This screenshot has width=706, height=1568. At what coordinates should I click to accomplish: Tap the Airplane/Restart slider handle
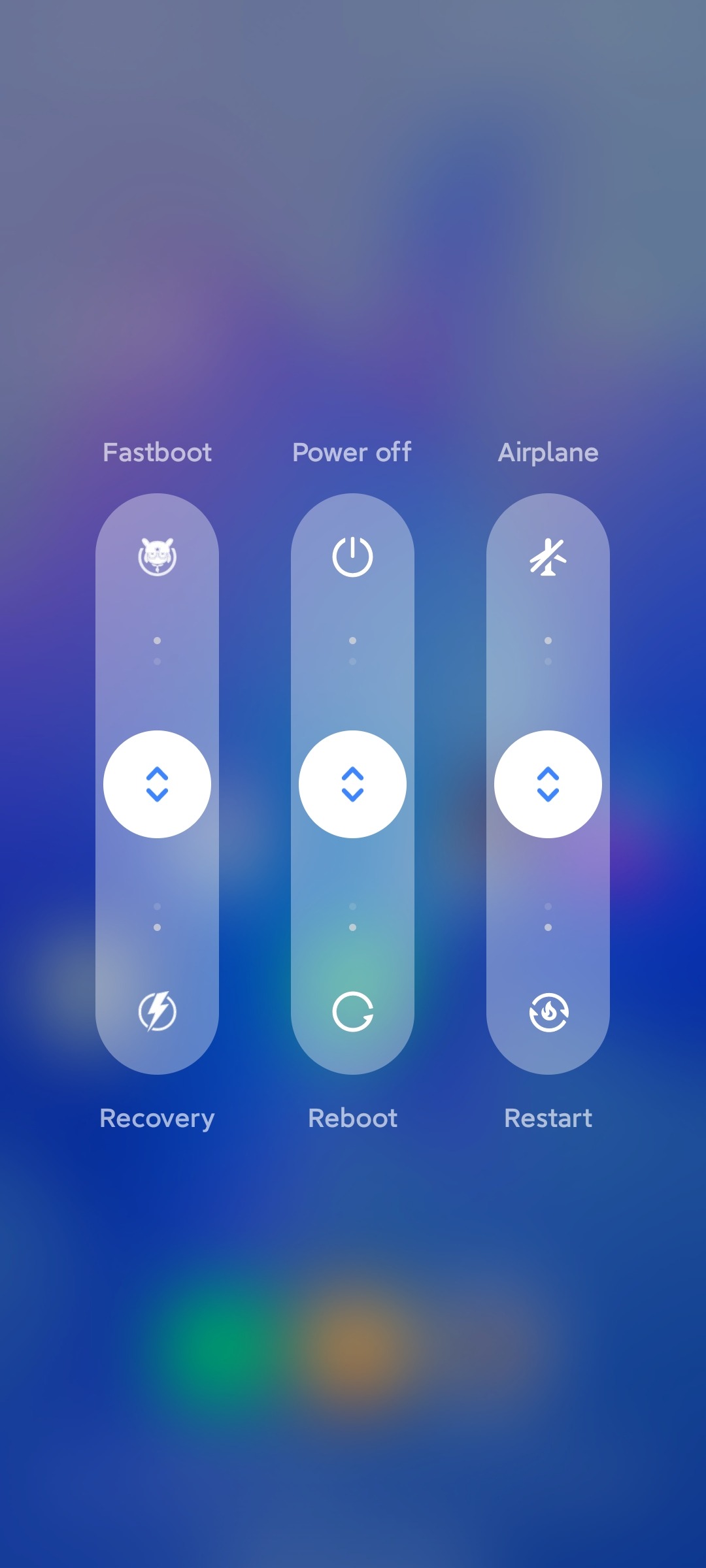coord(548,784)
